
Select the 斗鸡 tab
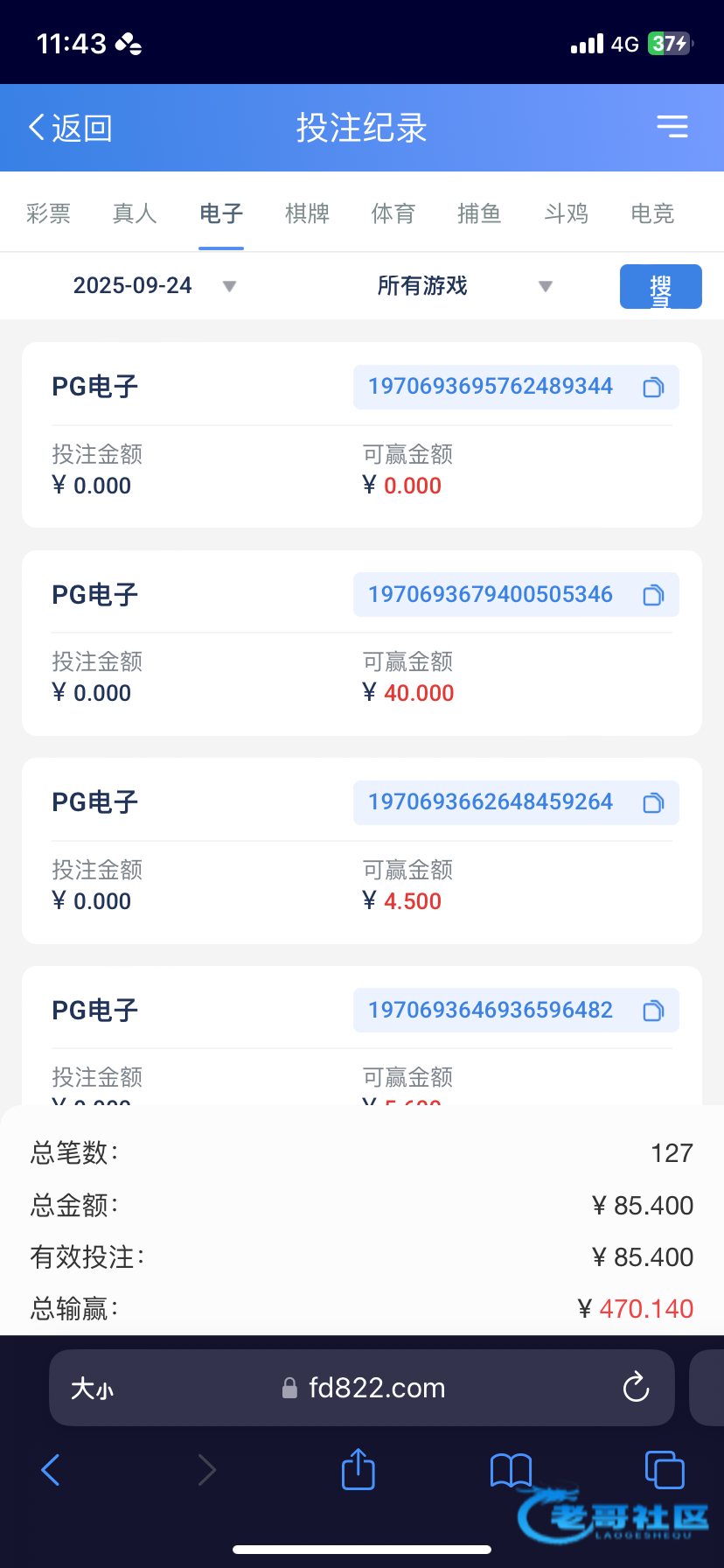coord(566,213)
